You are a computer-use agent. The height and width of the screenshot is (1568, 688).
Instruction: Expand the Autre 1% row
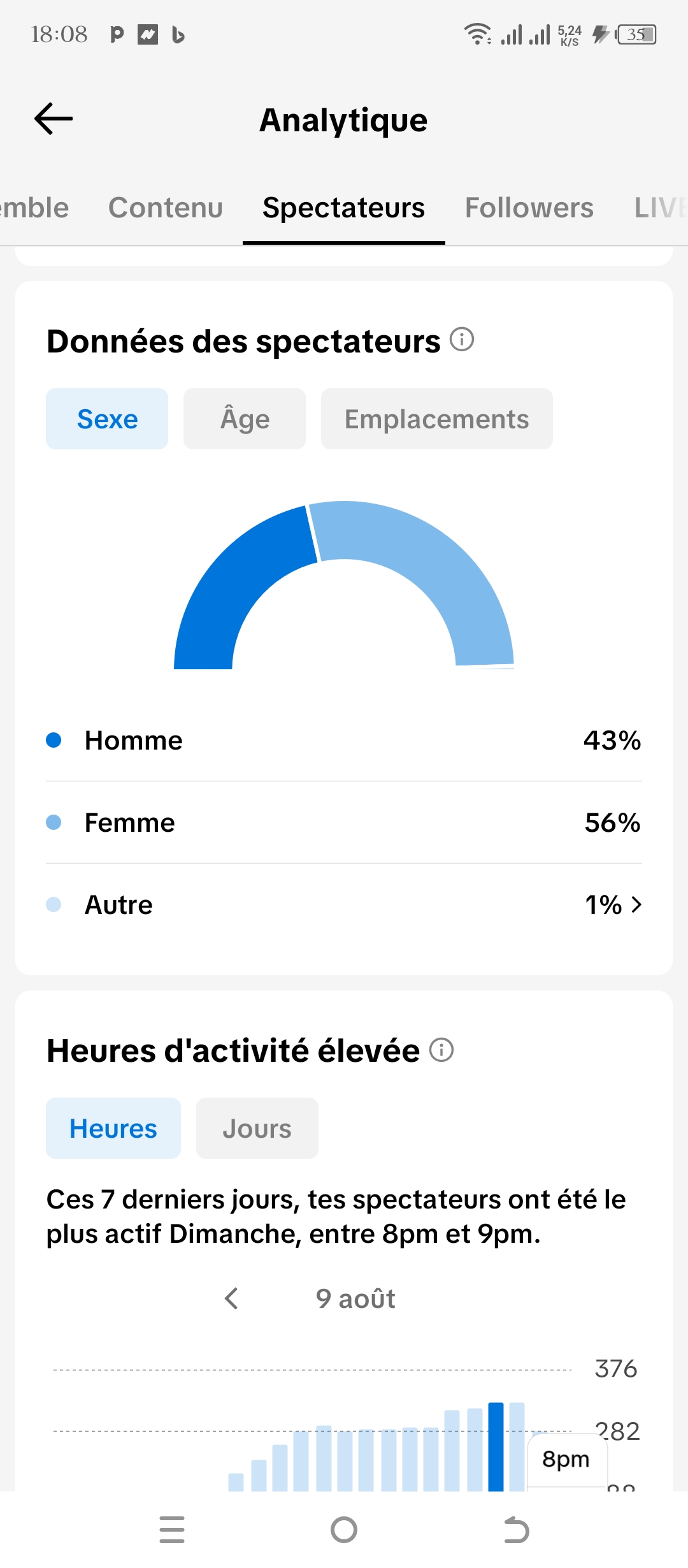pos(344,904)
